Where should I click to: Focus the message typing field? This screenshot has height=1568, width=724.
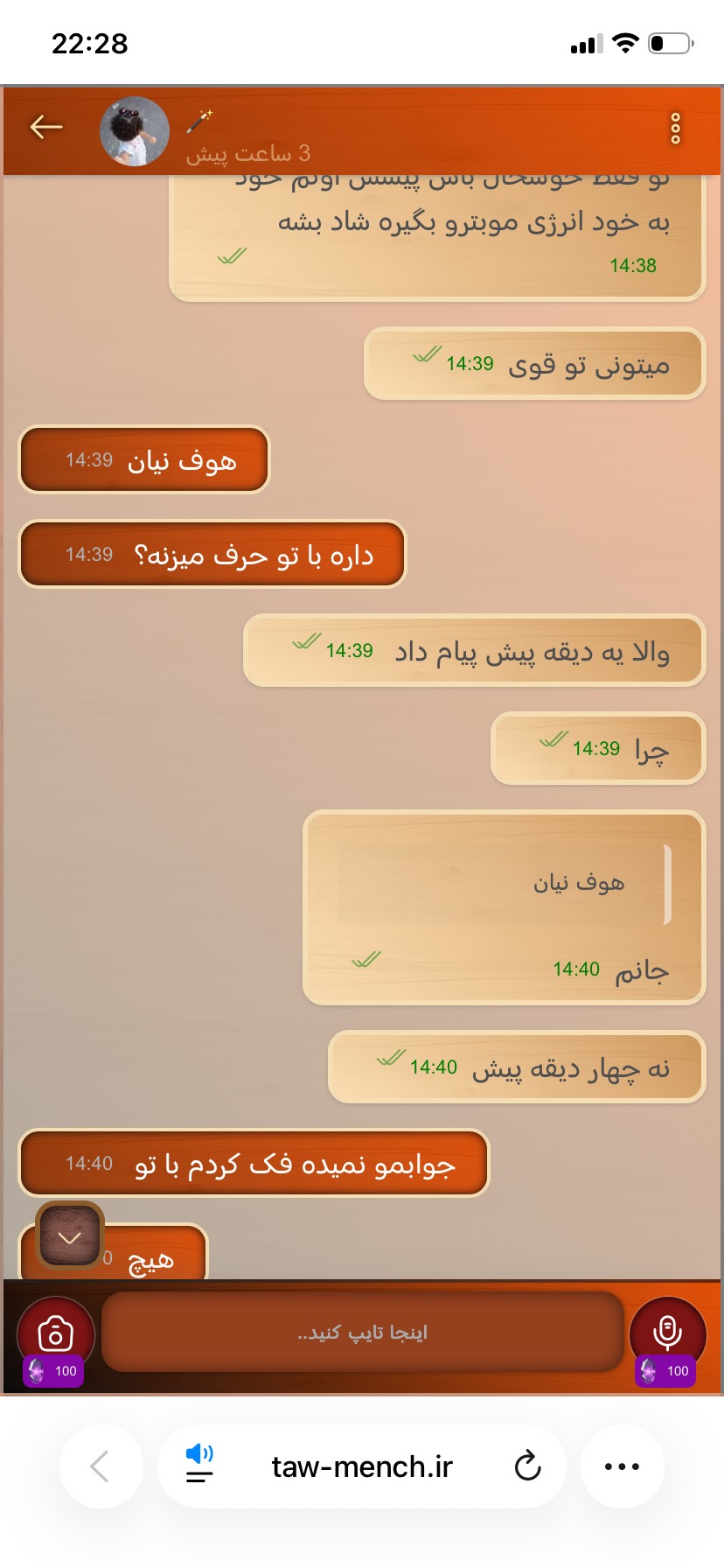tap(363, 1332)
